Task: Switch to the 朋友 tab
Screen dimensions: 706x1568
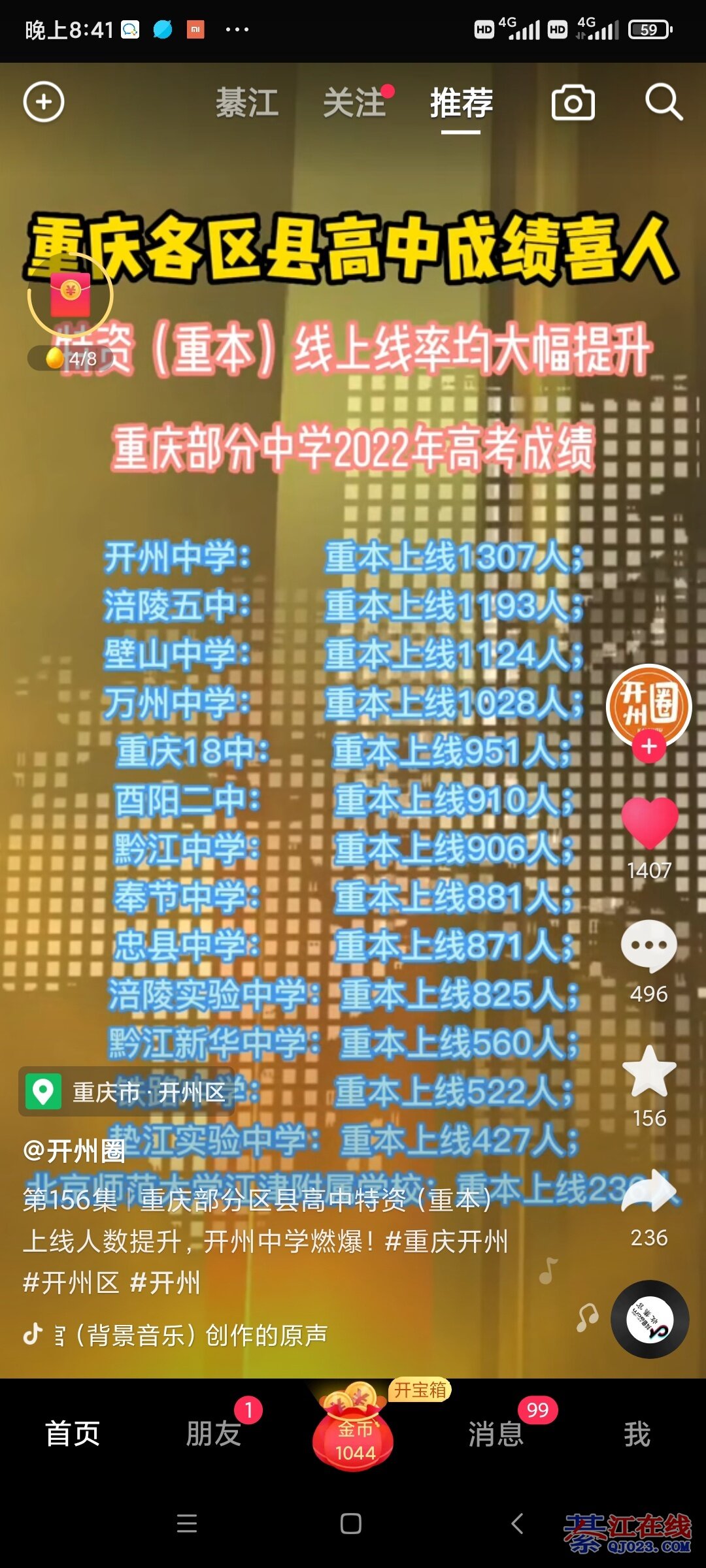Action: (x=214, y=1434)
